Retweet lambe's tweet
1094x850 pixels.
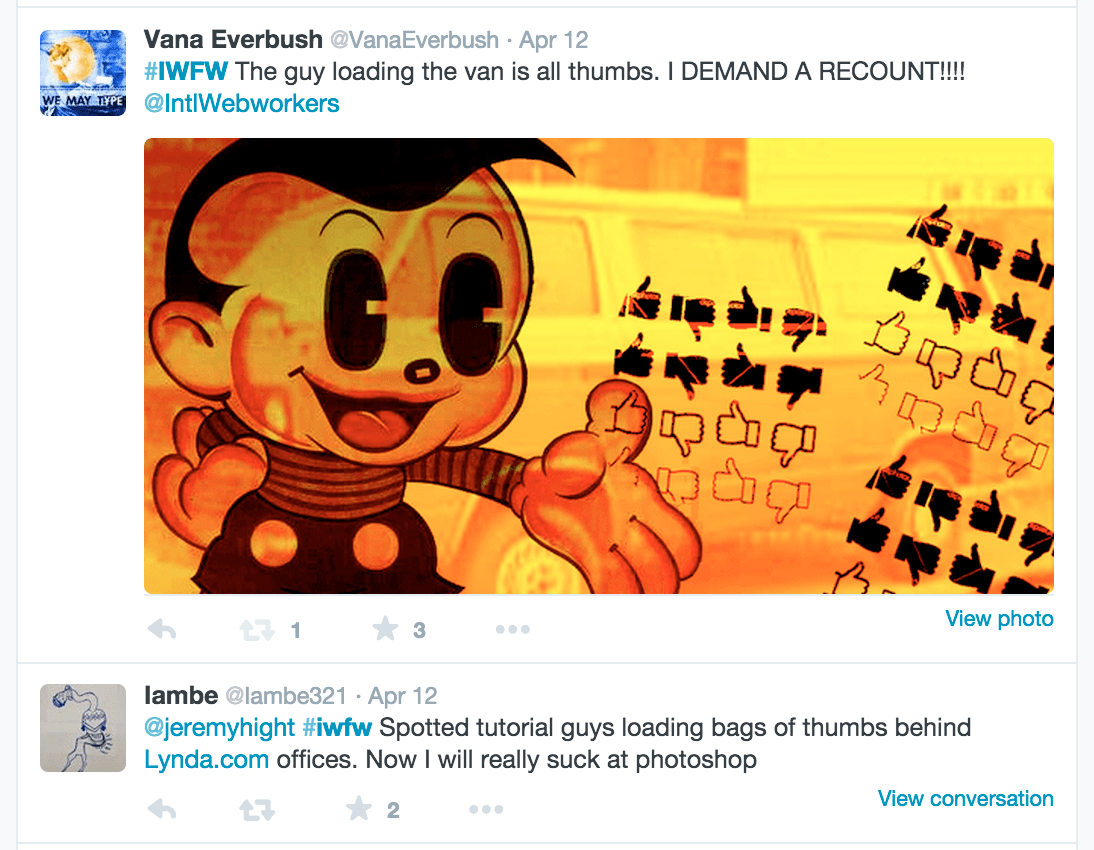[257, 810]
